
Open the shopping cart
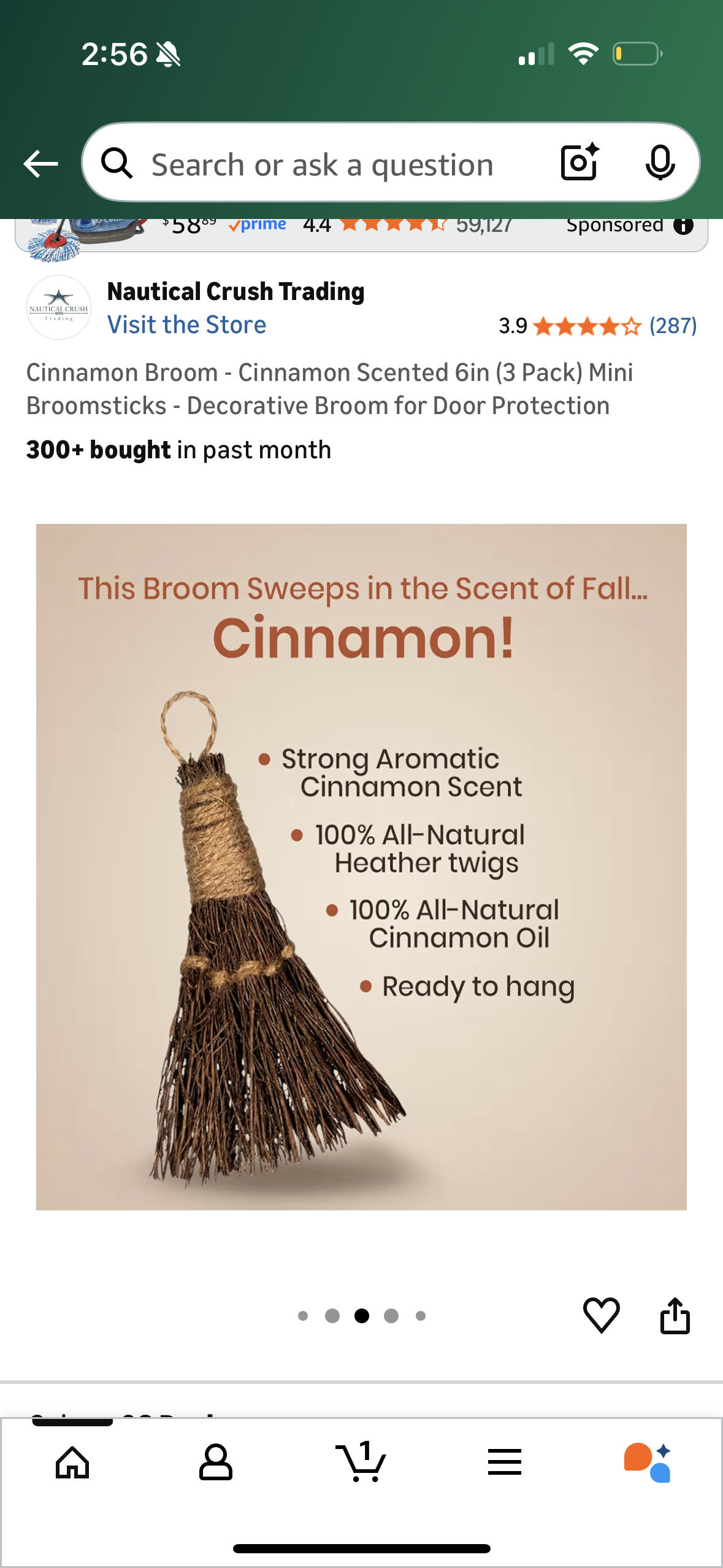click(x=361, y=1463)
